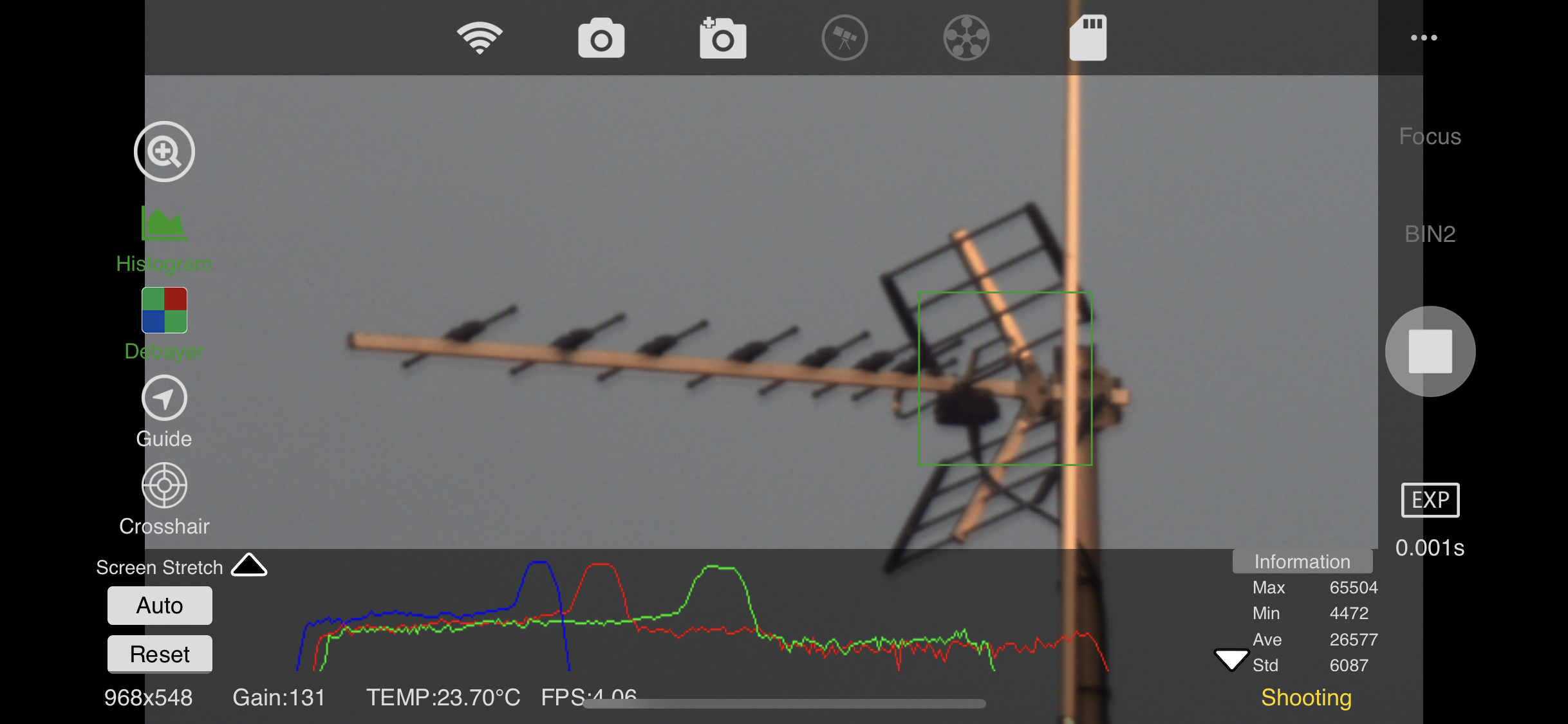Open the three-dot overflow menu
Viewport: 1568px width, 724px height.
[x=1423, y=38]
